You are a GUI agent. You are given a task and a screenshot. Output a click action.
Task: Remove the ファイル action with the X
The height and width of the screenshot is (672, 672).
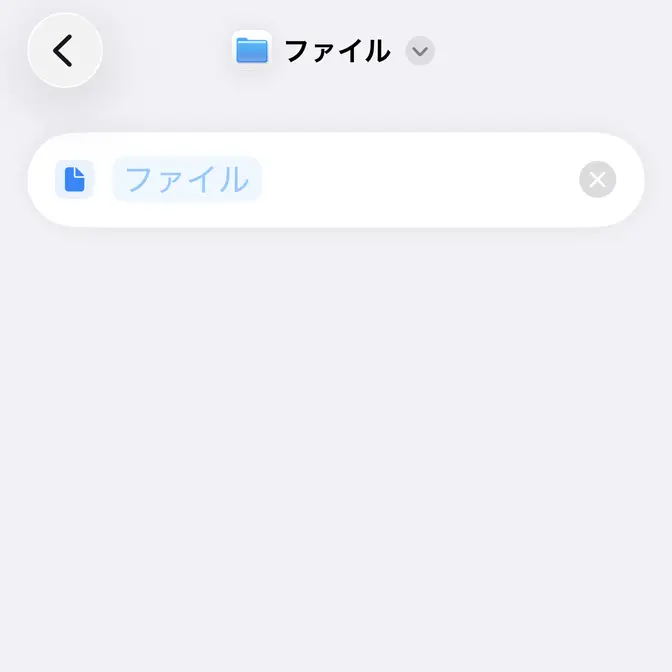coord(597,180)
